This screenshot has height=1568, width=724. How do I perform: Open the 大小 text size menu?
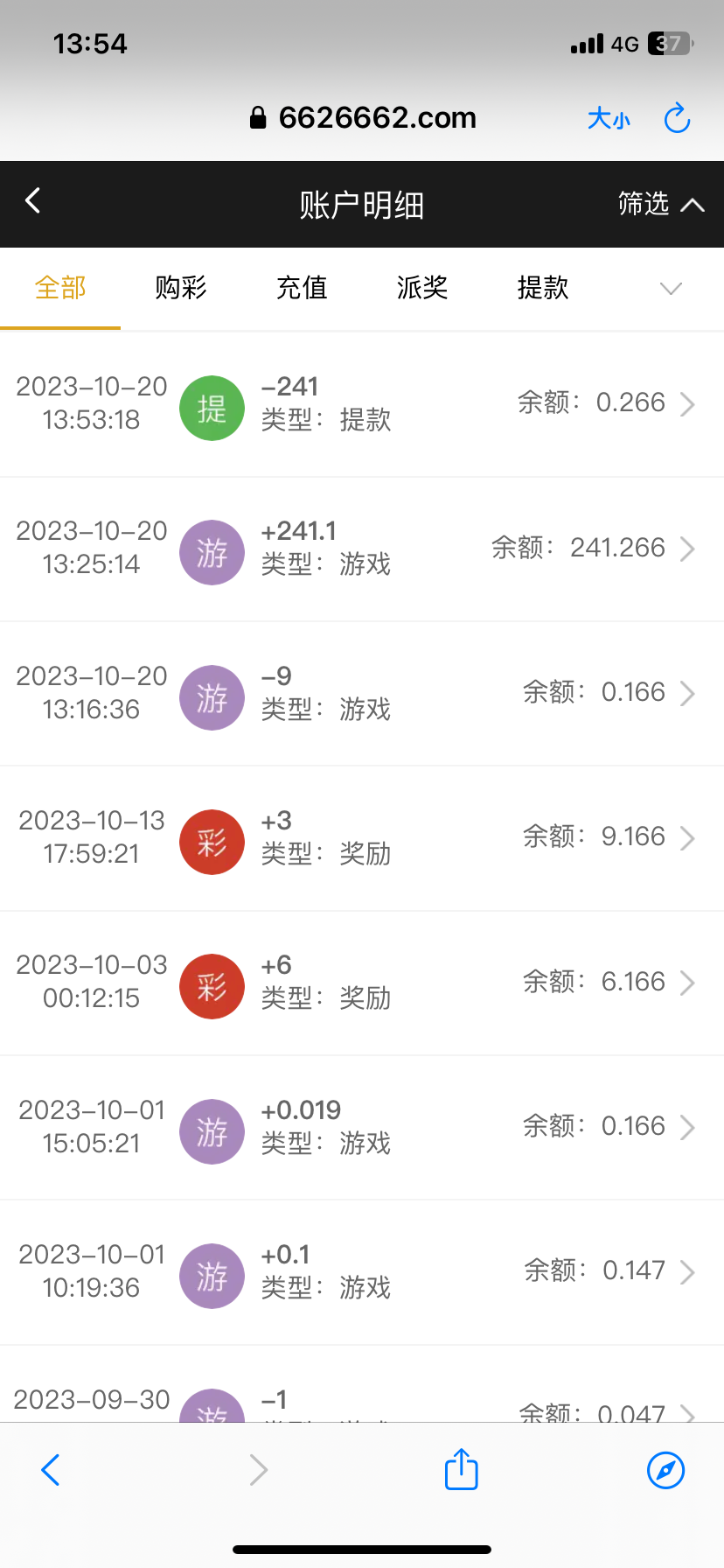pos(609,118)
